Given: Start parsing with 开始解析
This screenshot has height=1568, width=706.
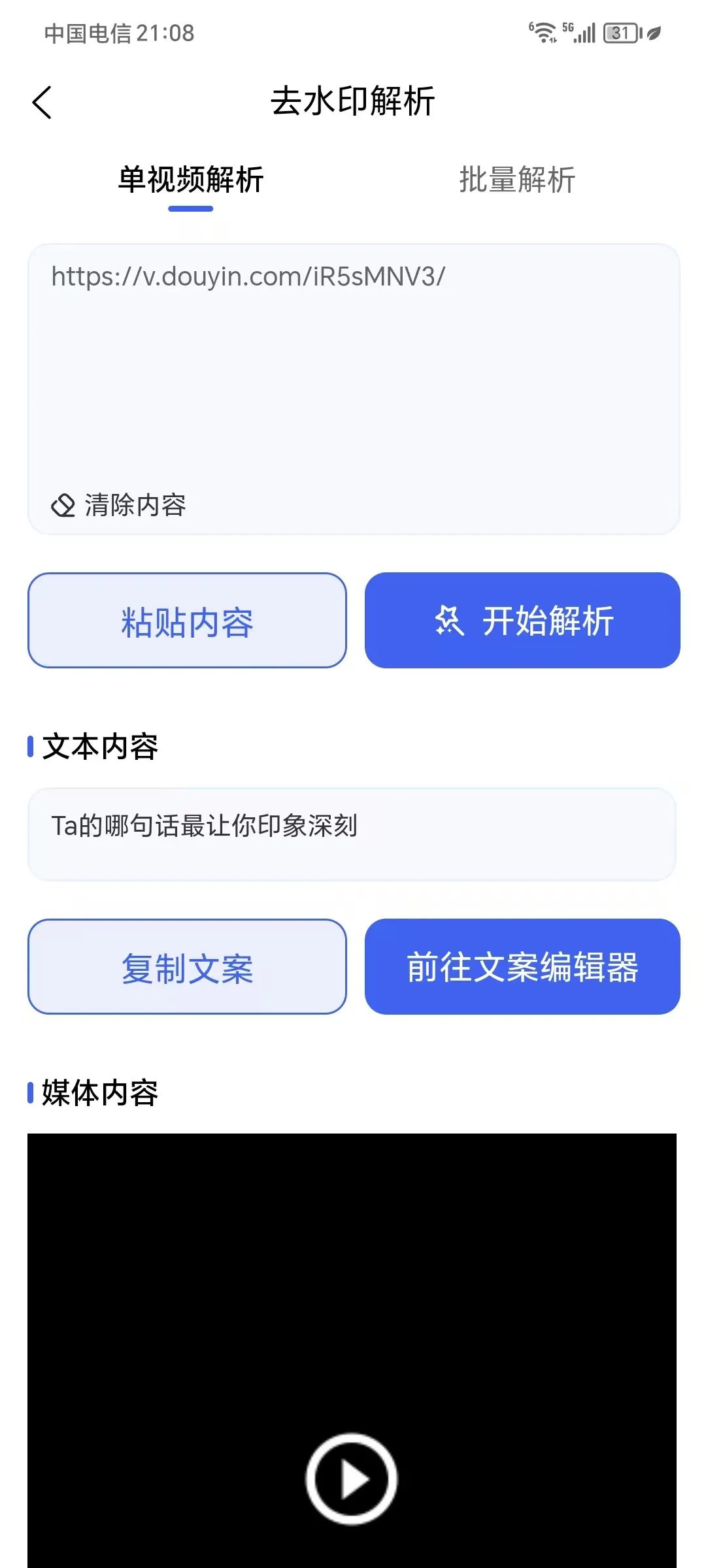Looking at the screenshot, I should point(522,621).
